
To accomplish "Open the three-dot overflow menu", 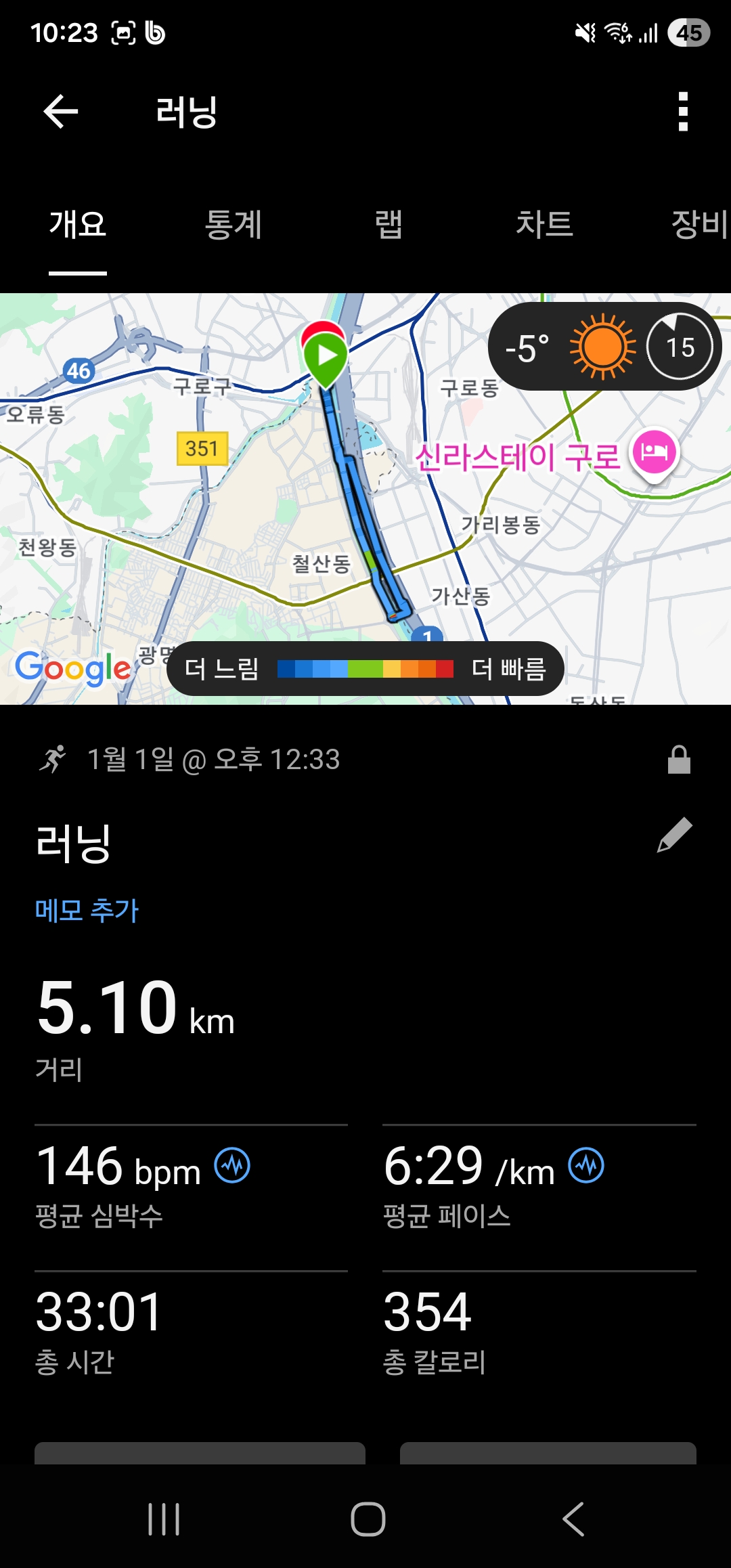I will click(684, 112).
